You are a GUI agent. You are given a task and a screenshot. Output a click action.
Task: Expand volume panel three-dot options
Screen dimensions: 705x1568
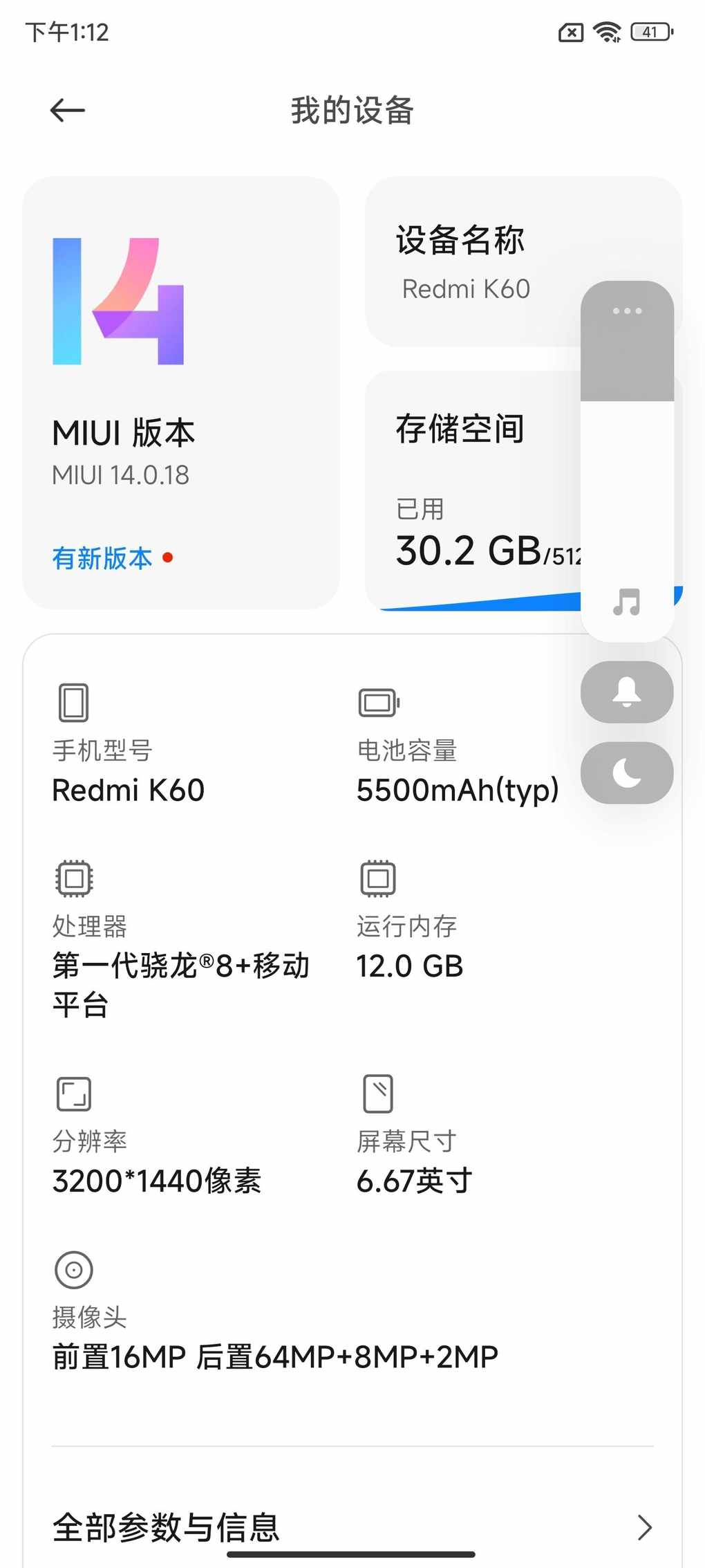coord(627,311)
